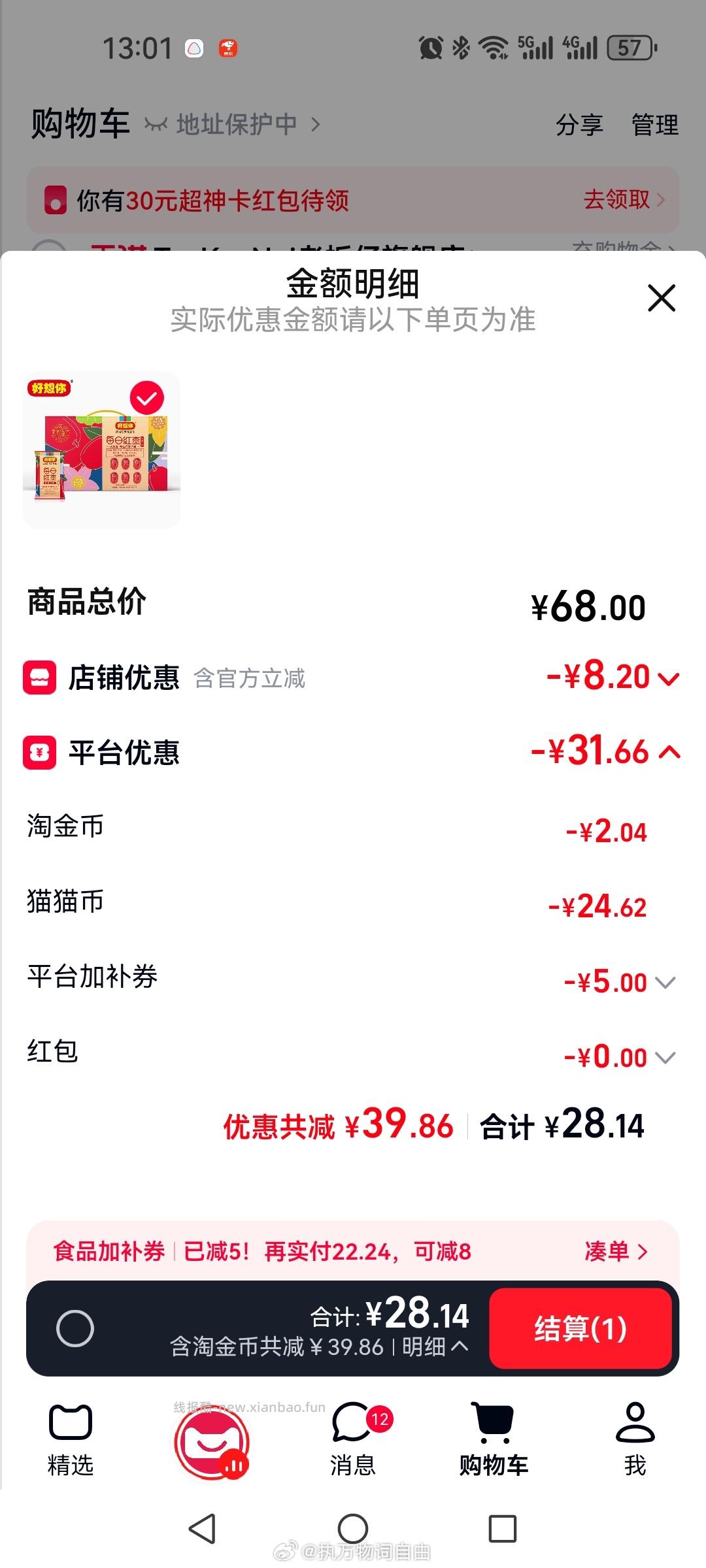This screenshot has width=706, height=1568.
Task: Collapse the 平台优惠 breakdown section
Action: 668,753
